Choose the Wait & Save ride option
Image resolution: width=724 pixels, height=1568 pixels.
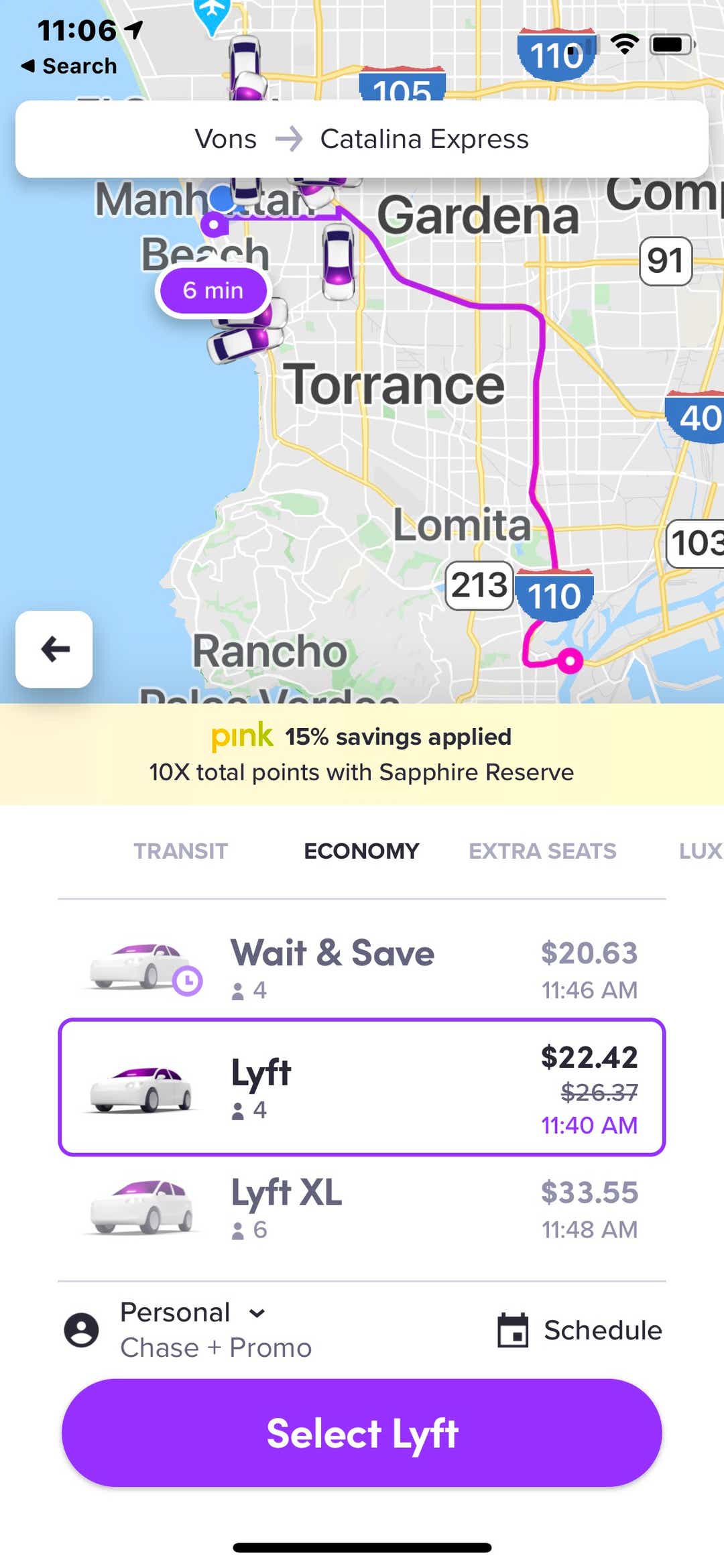[362, 969]
